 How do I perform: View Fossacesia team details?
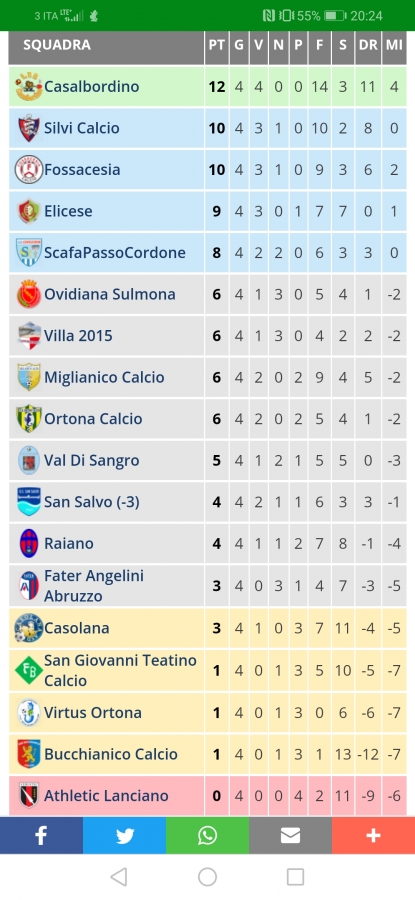pos(82,170)
